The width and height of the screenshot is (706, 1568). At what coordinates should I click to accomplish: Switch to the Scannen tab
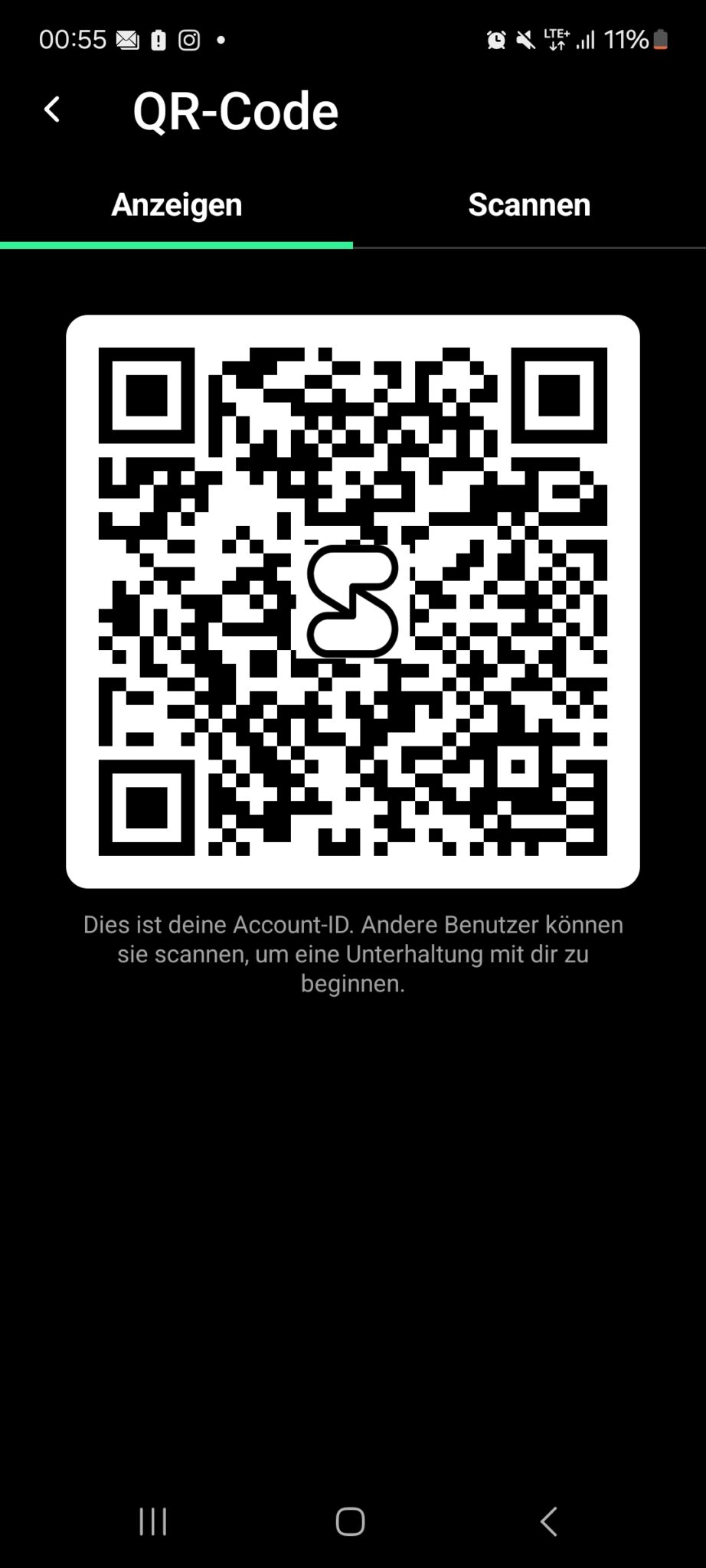tap(529, 205)
